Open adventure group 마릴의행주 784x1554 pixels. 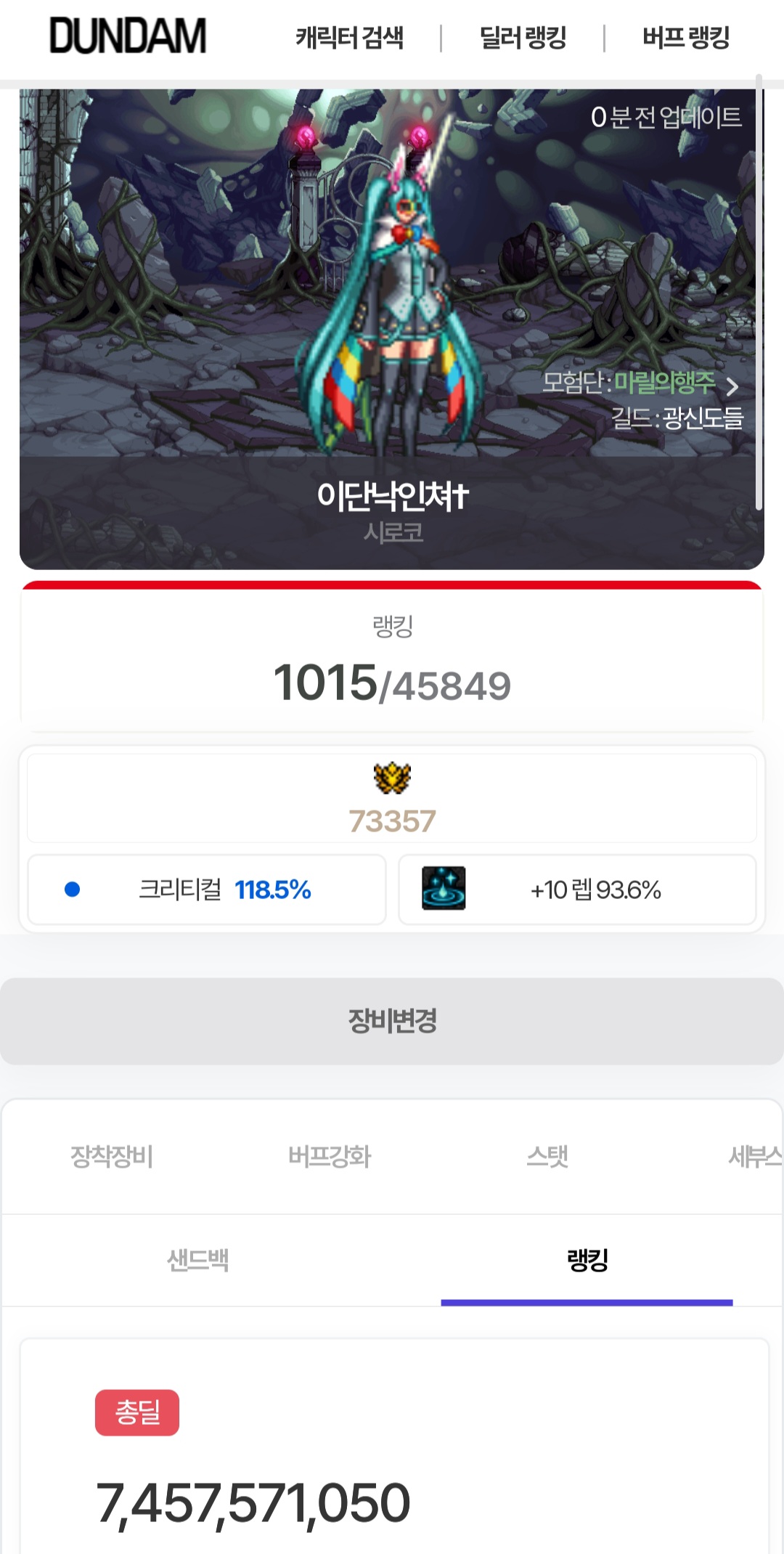click(x=664, y=383)
